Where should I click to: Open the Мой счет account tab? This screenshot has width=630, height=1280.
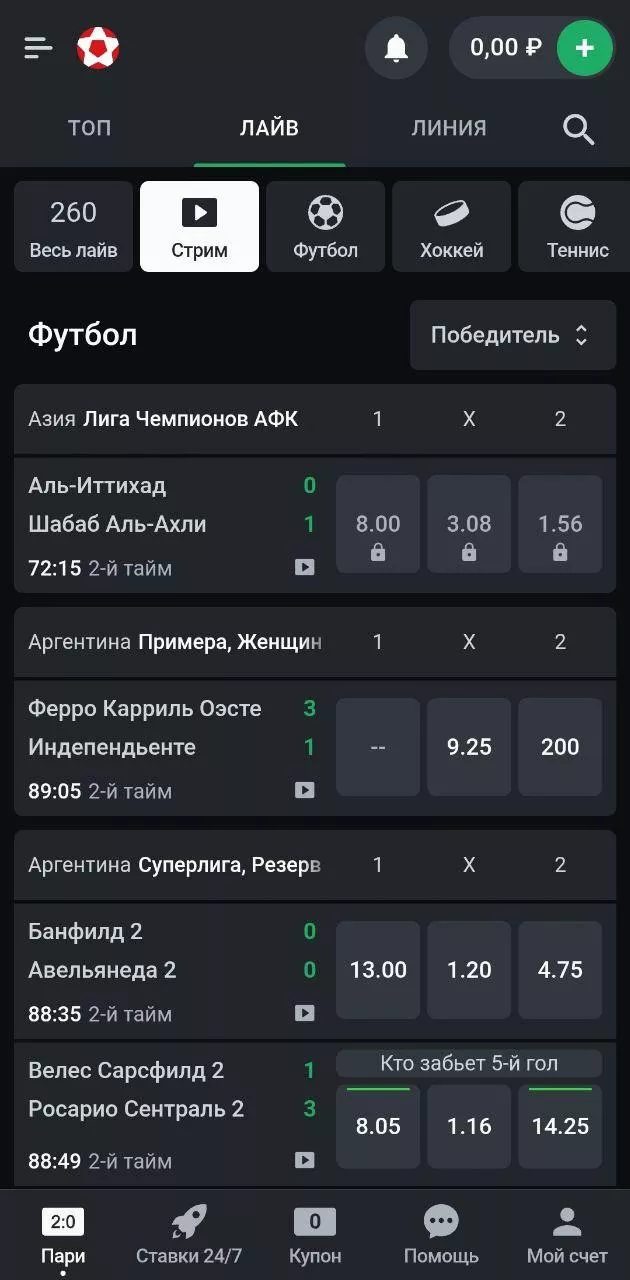tap(567, 1235)
